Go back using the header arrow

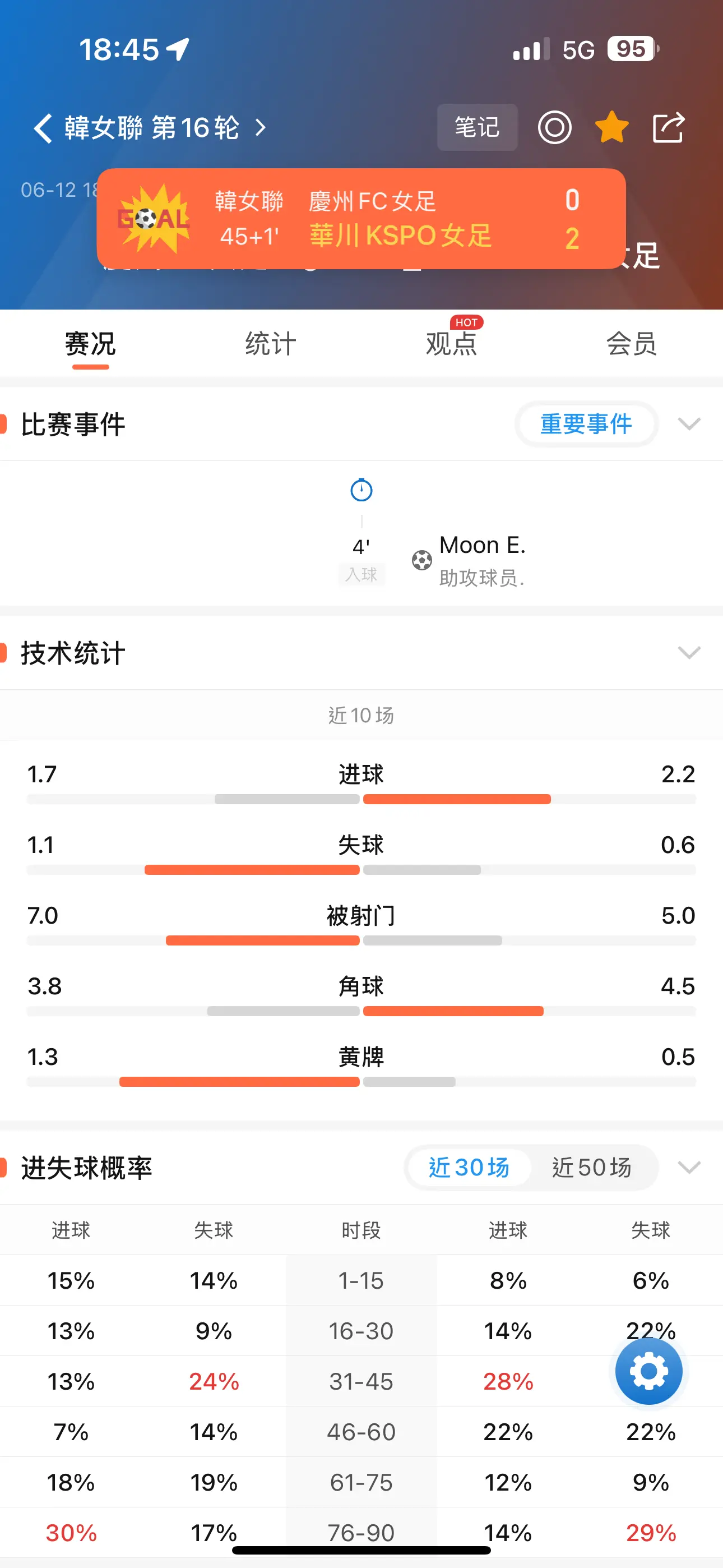click(43, 128)
